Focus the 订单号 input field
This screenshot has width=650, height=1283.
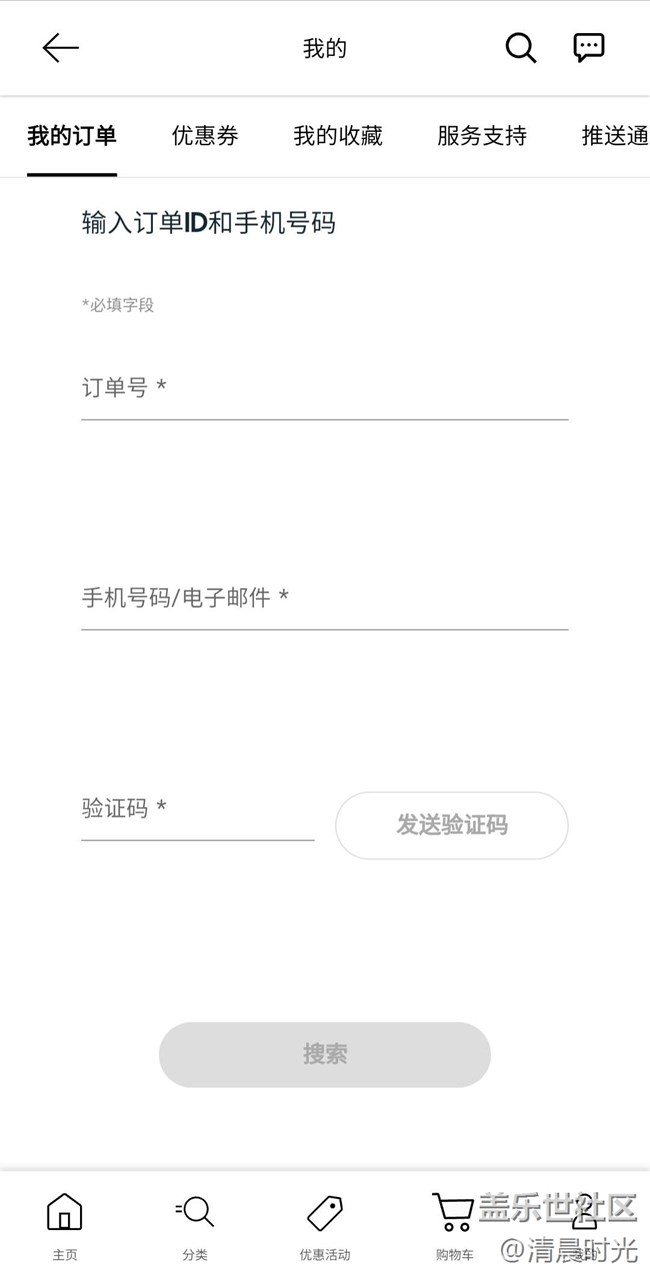pos(325,388)
